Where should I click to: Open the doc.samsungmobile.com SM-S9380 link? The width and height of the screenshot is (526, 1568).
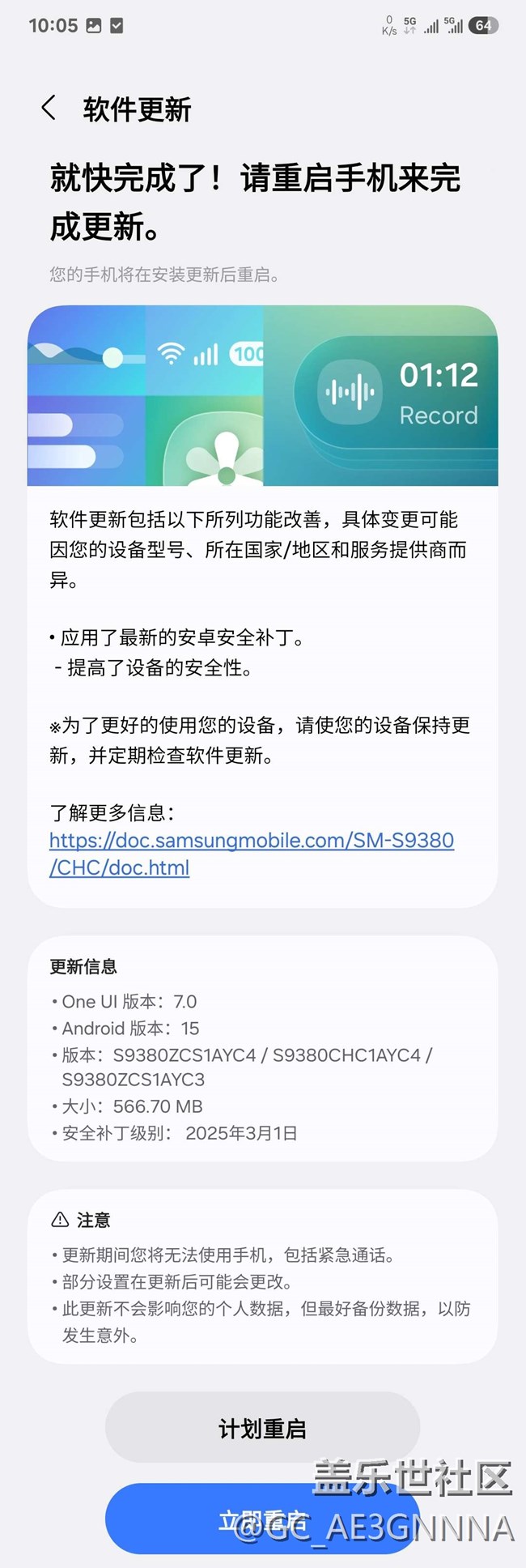251,842
